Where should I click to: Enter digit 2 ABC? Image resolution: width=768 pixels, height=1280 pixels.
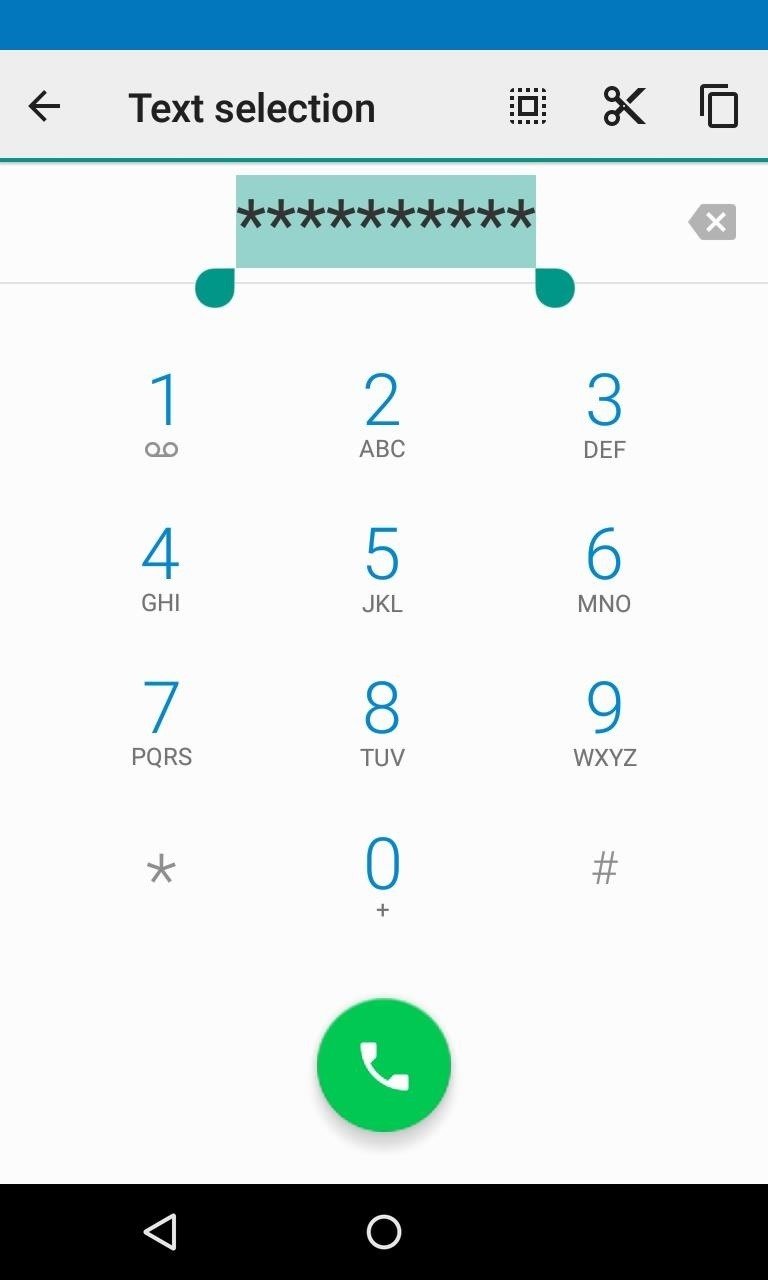click(382, 414)
